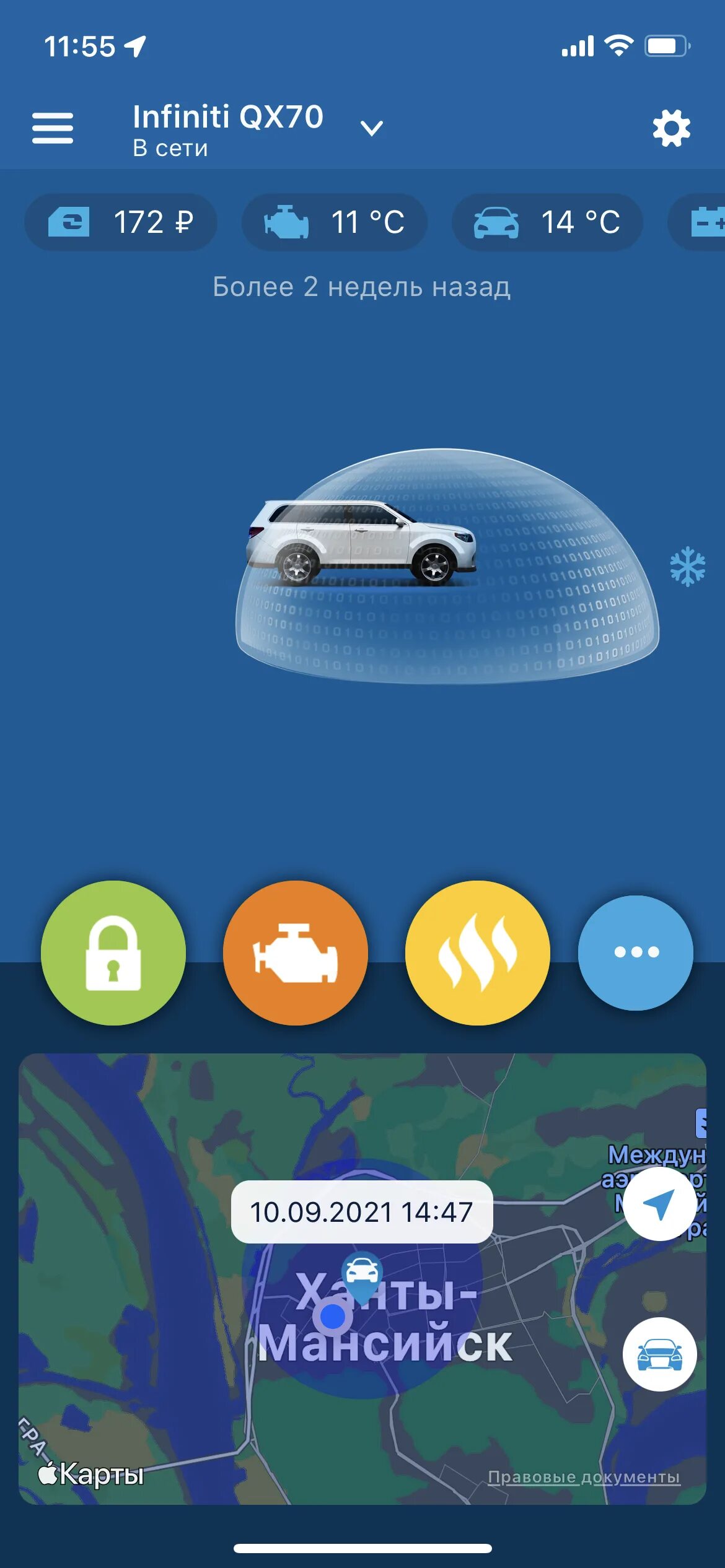
Task: Tap the green lock button
Action: (113, 952)
